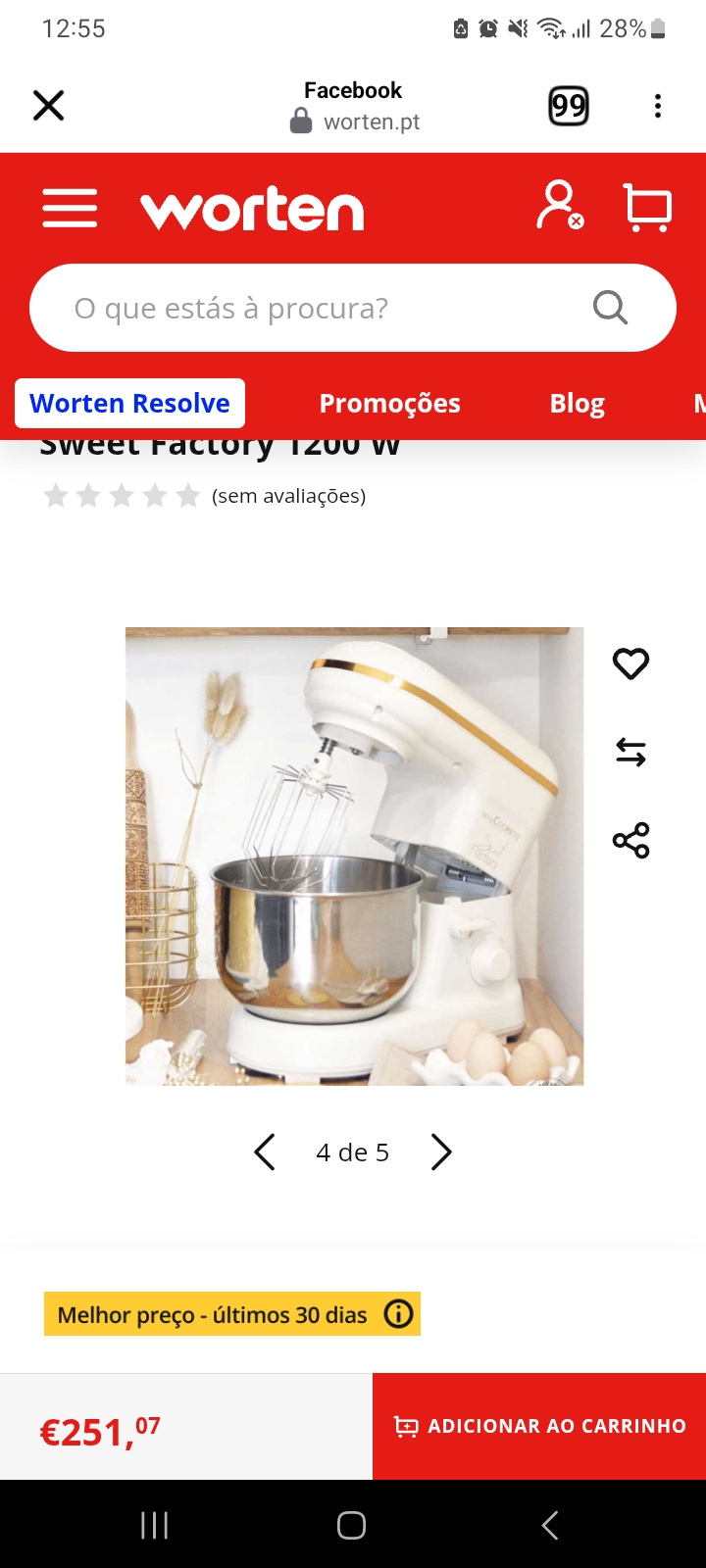This screenshot has height=1568, width=706.
Task: Tap the search field 'O que estás à procura?'
Action: 324,308
